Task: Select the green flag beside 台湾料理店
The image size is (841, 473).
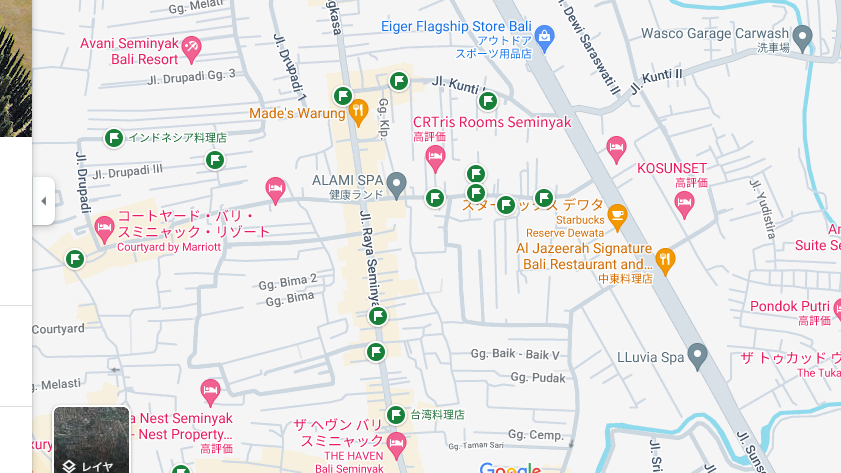Action: coord(396,414)
